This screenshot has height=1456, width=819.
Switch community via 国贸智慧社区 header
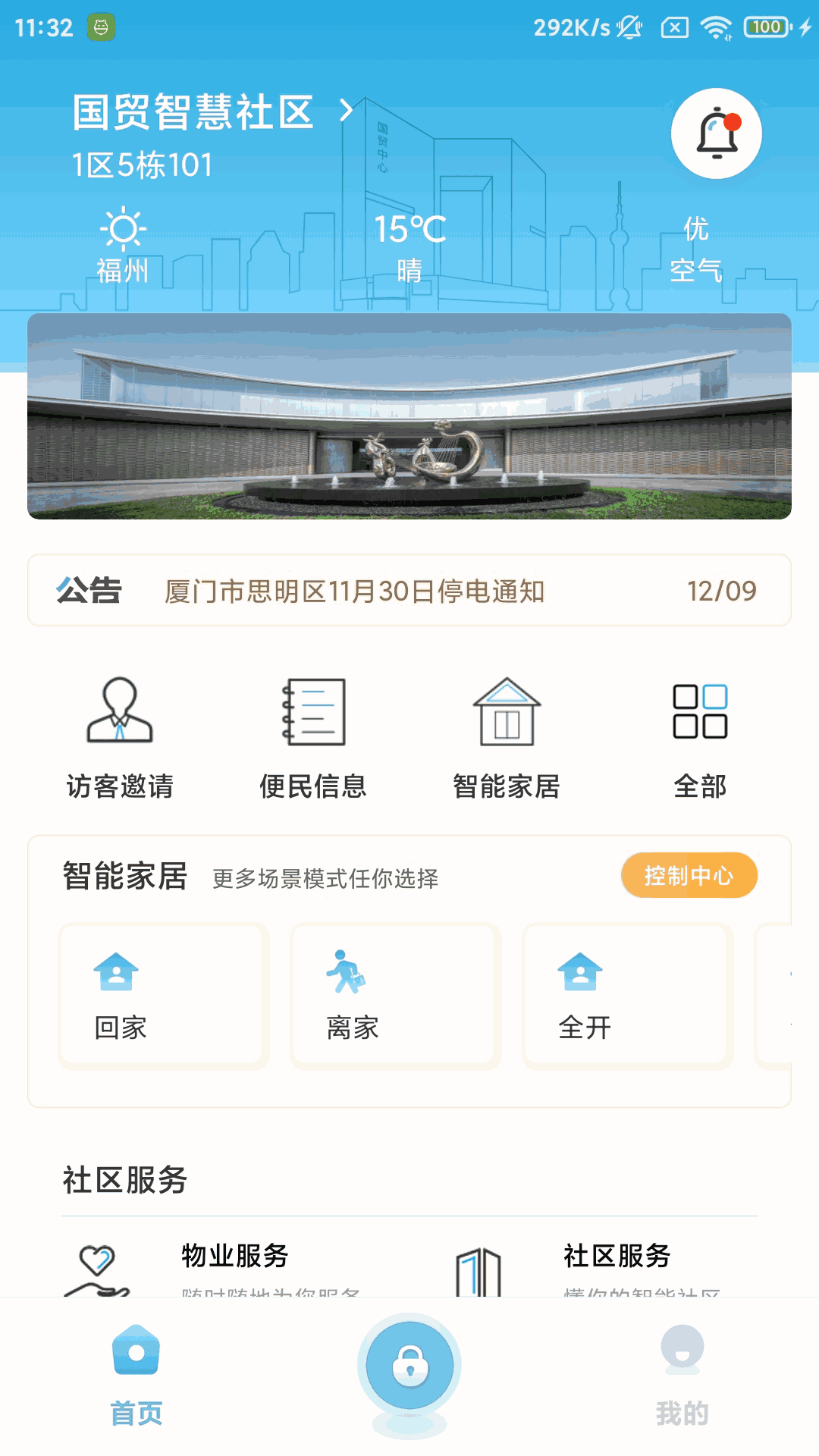pos(212,112)
